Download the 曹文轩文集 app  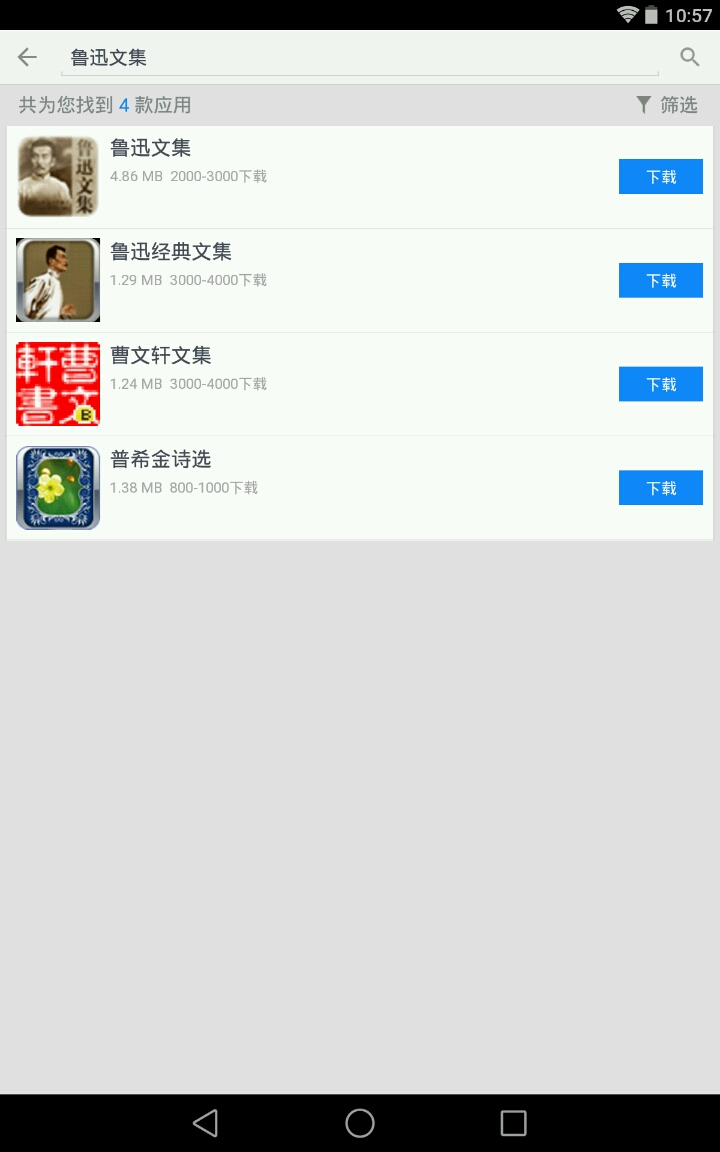point(660,385)
